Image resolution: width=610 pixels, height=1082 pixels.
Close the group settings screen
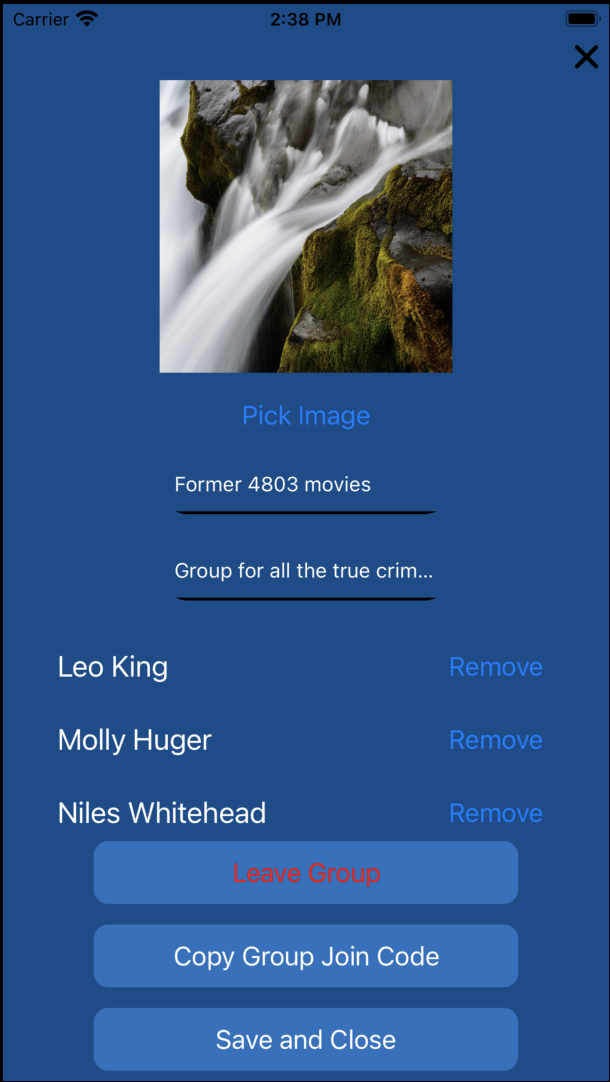point(586,57)
